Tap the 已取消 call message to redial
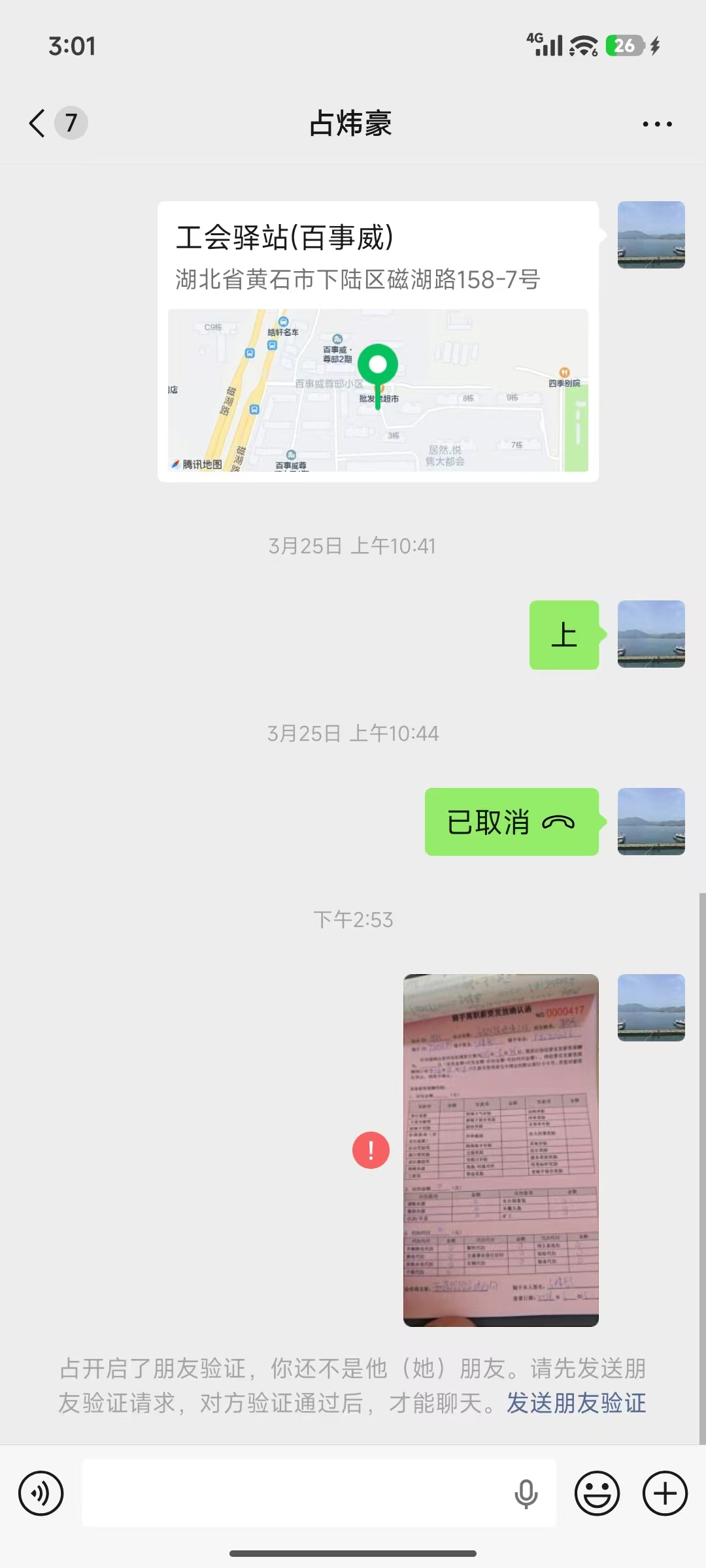The width and height of the screenshot is (706, 1568). pyautogui.click(x=512, y=822)
